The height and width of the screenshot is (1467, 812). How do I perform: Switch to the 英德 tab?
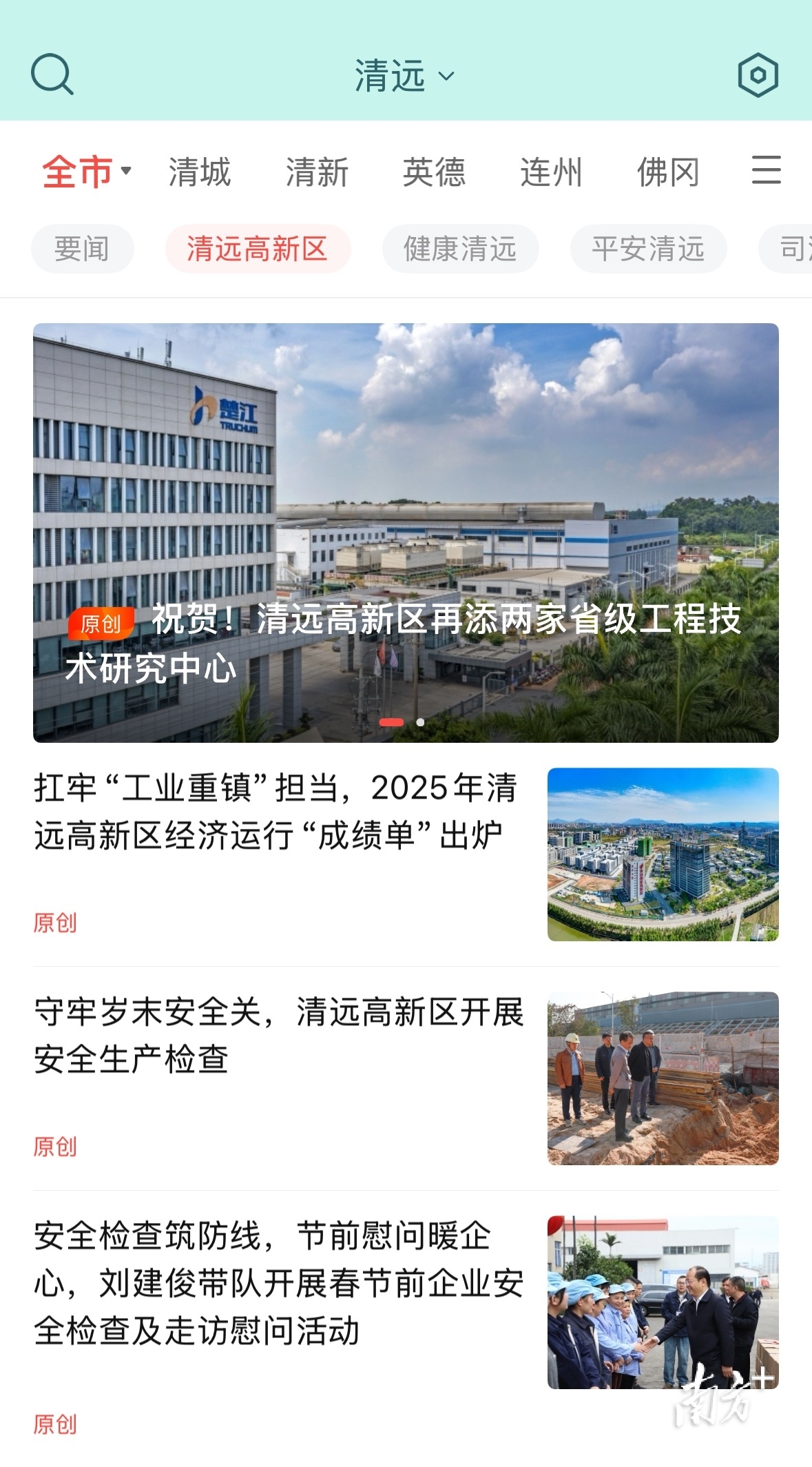(434, 172)
